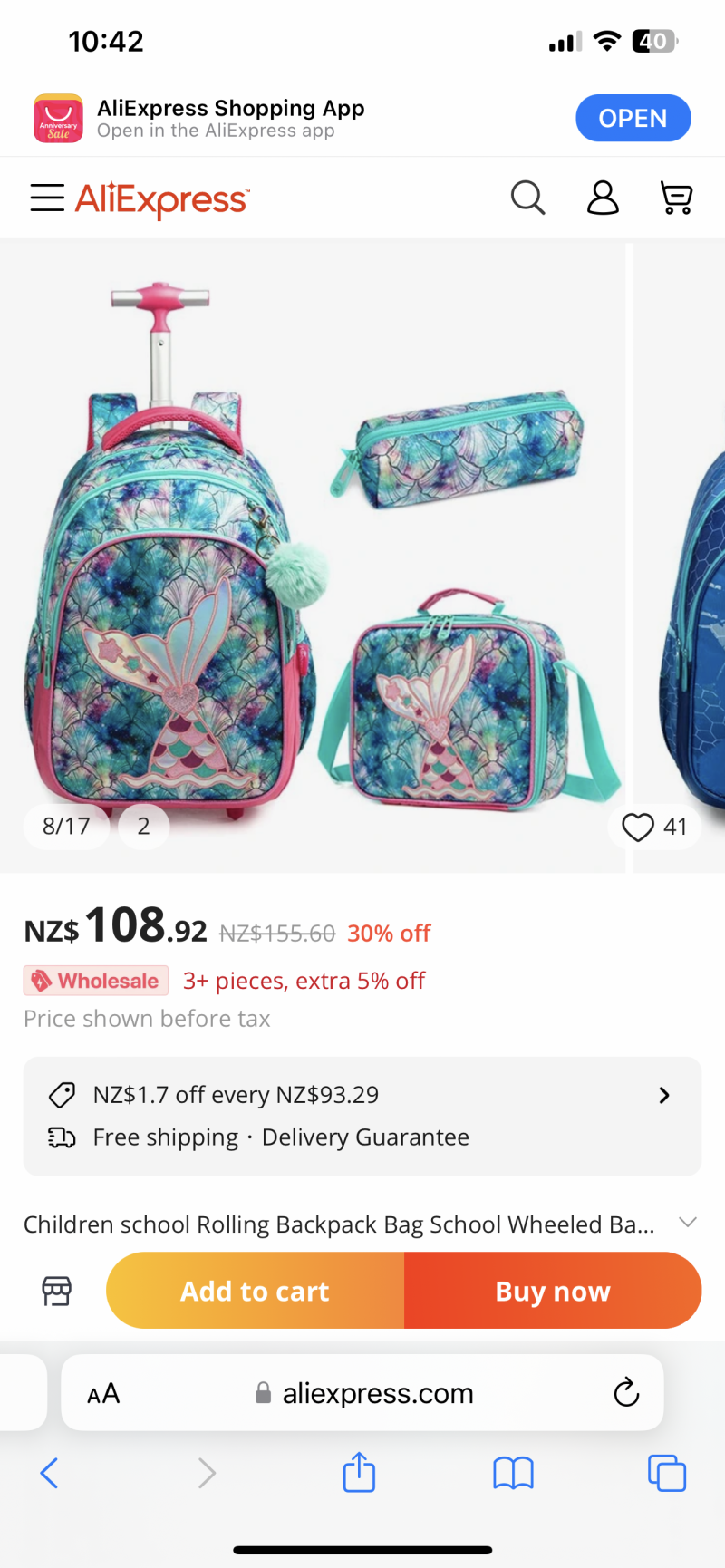This screenshot has height=1568, width=725.
Task: Show open Safari tabs
Action: [667, 1473]
